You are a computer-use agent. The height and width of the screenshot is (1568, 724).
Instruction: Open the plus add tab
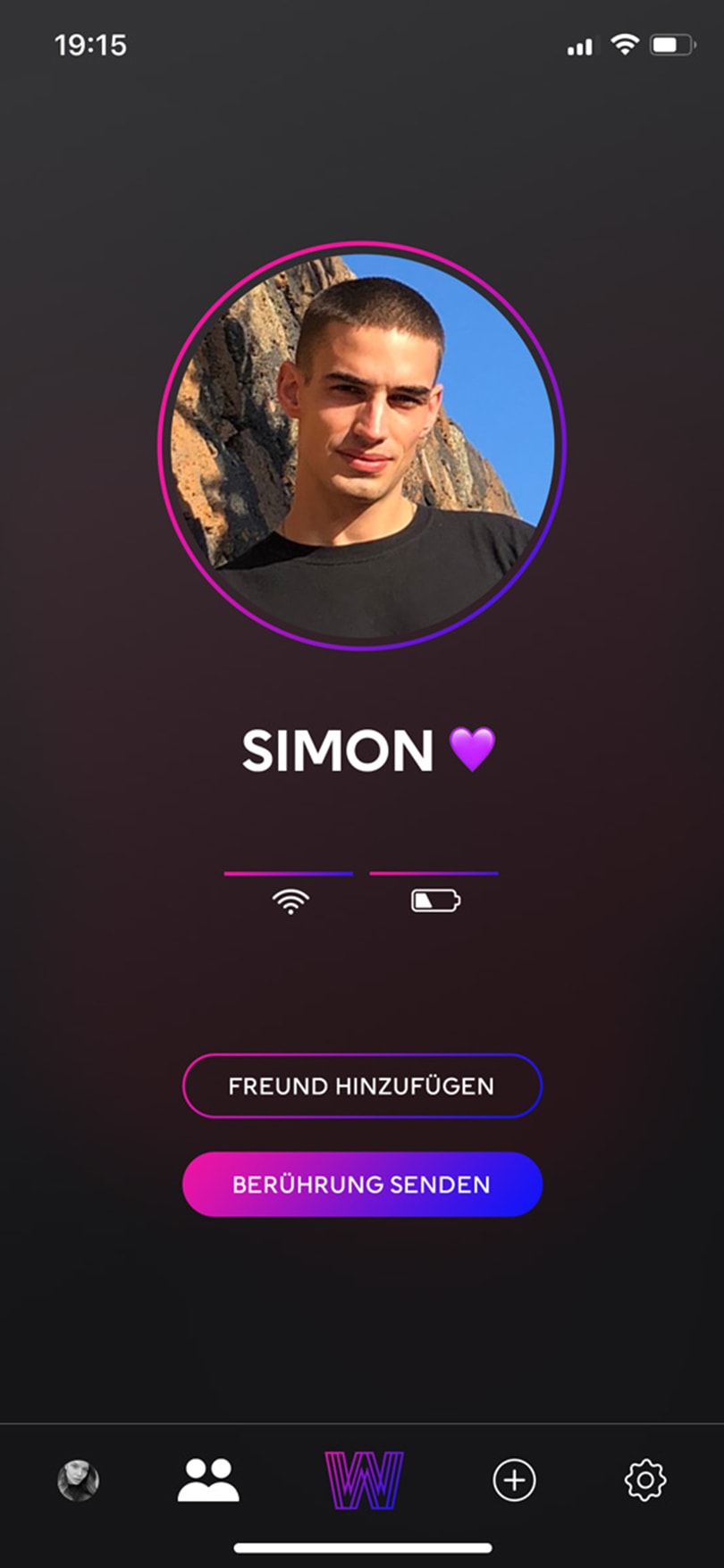[514, 1480]
